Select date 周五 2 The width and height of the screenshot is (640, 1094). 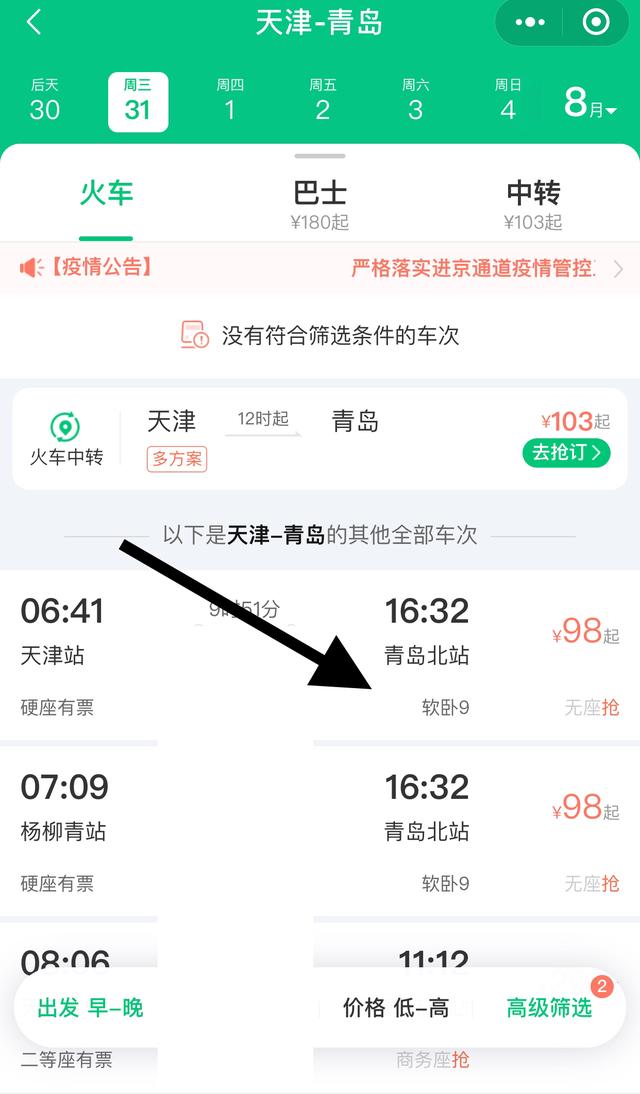pyautogui.click(x=322, y=101)
